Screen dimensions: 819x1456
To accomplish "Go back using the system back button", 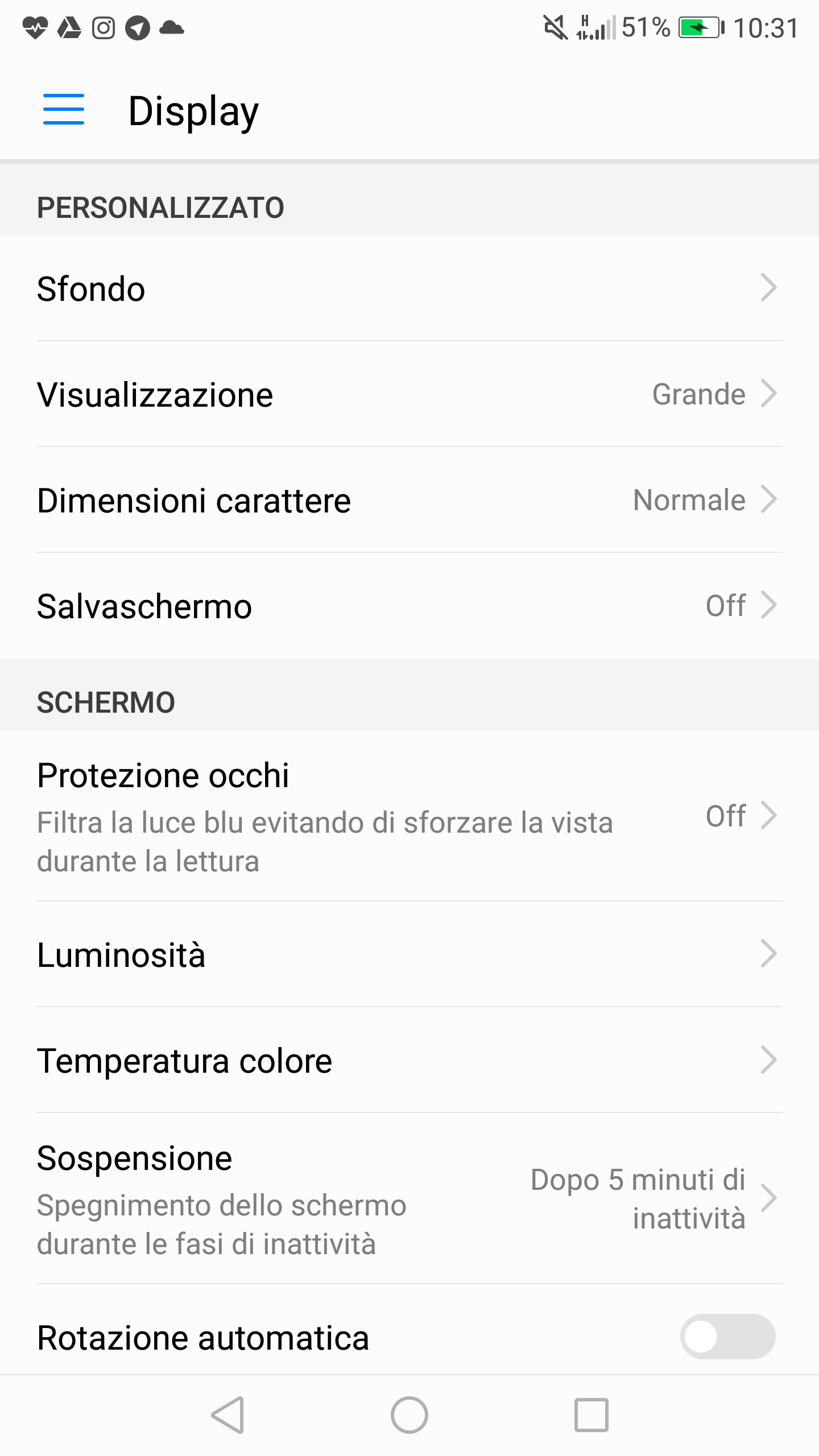I will point(229,1415).
